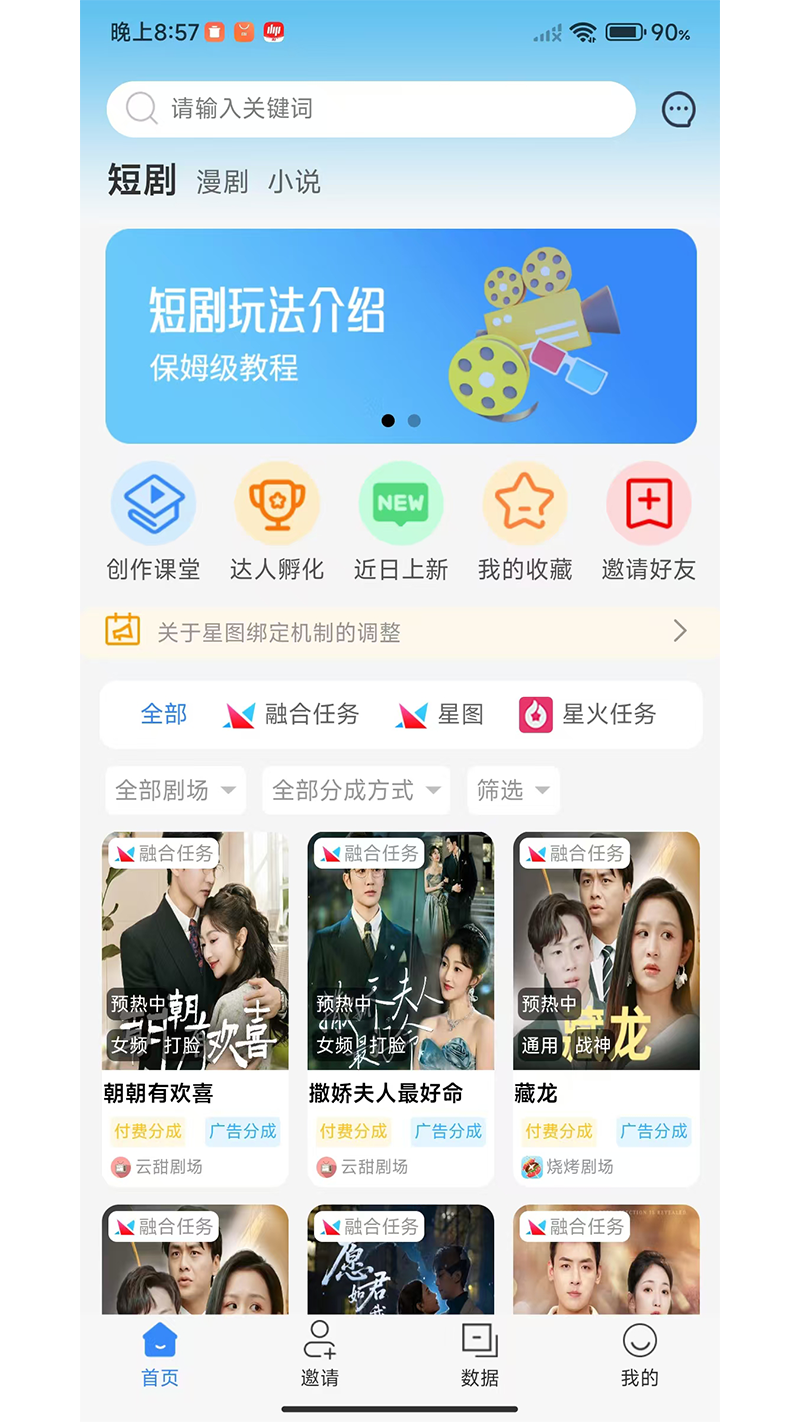Select the 星图 filter tab
The image size is (800, 1422).
click(440, 714)
